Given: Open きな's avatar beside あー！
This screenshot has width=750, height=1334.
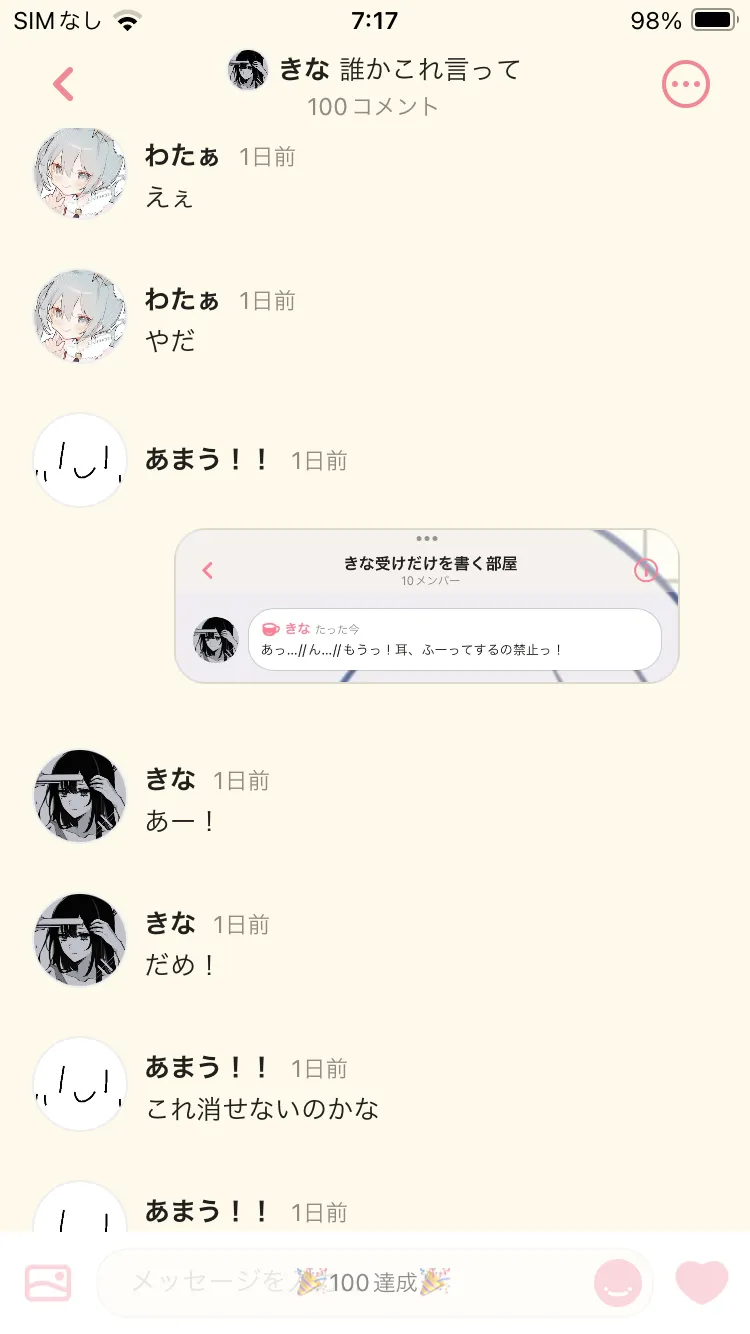Looking at the screenshot, I should [81, 796].
